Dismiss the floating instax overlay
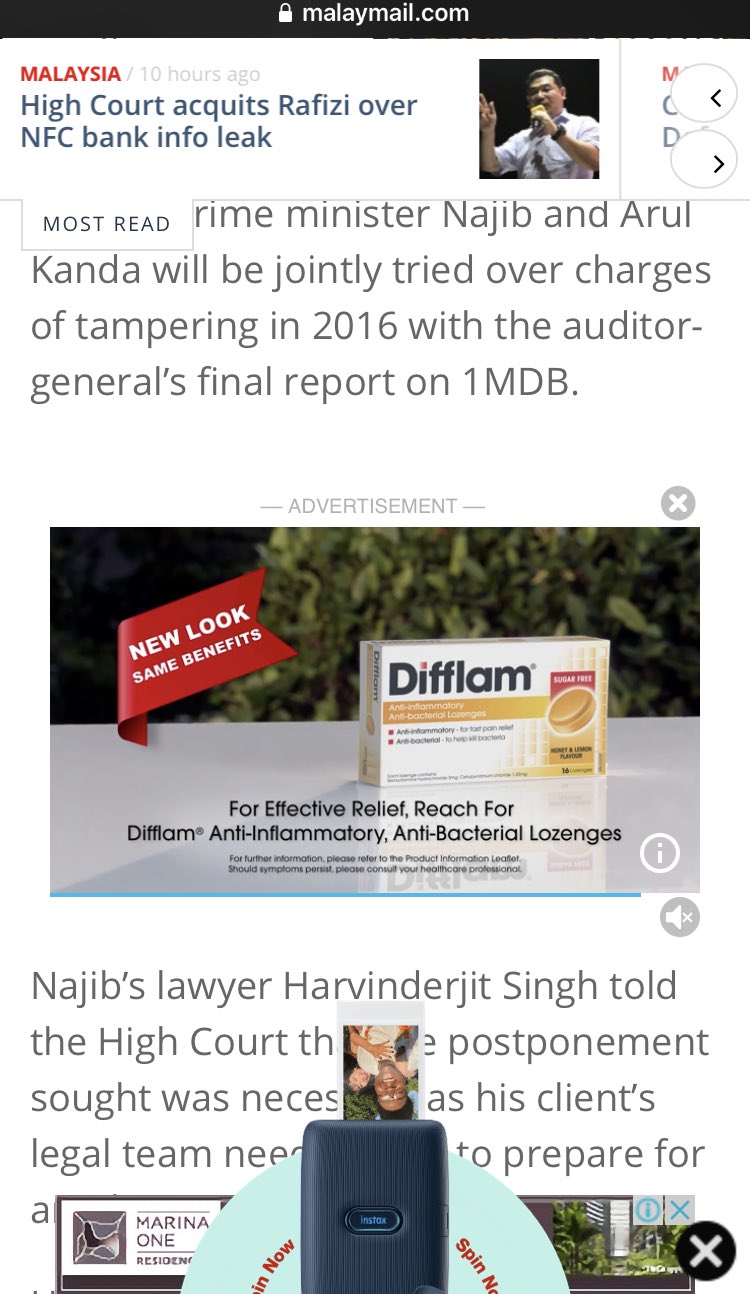Screen dimensions: 750x1294 pyautogui.click(x=705, y=1250)
